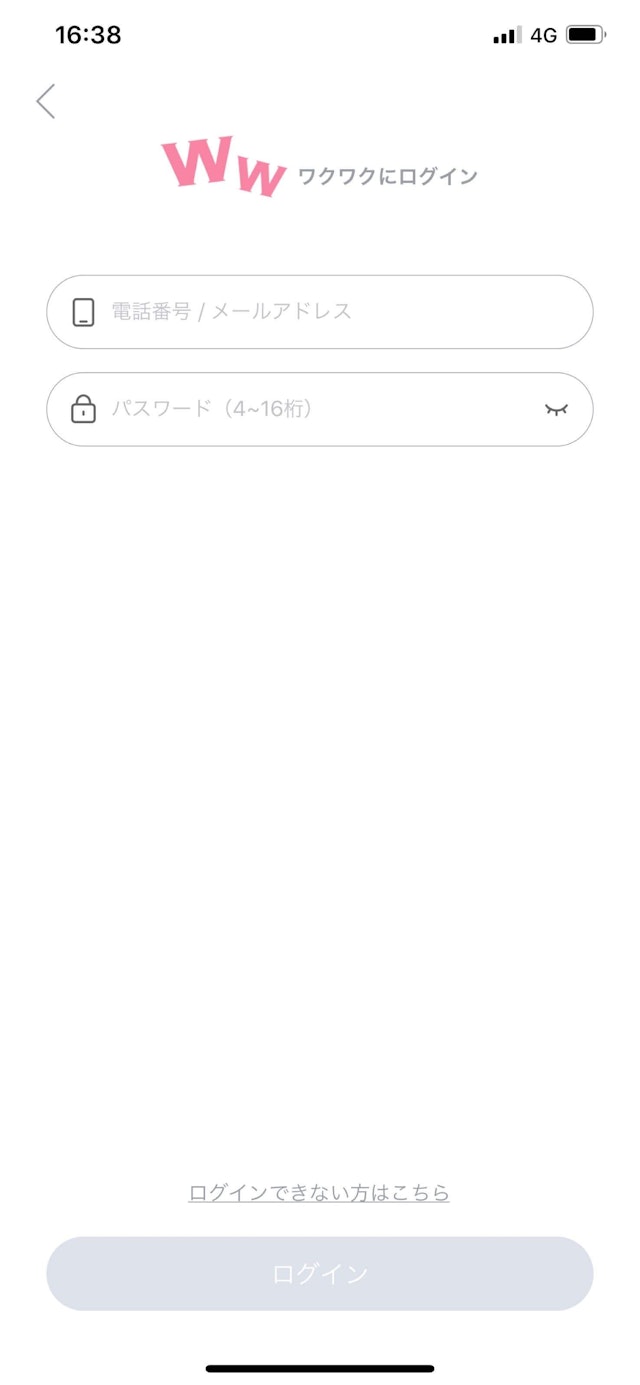
Task: Tap the ログイン button
Action: [x=320, y=1273]
